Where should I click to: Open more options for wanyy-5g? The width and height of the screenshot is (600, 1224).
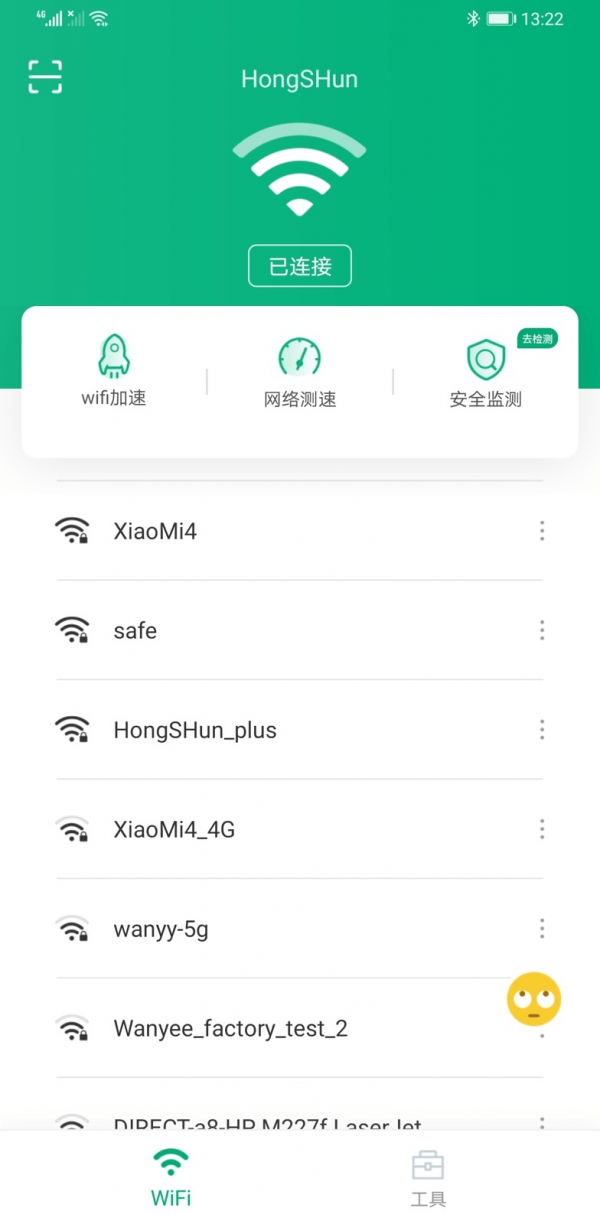(542, 929)
